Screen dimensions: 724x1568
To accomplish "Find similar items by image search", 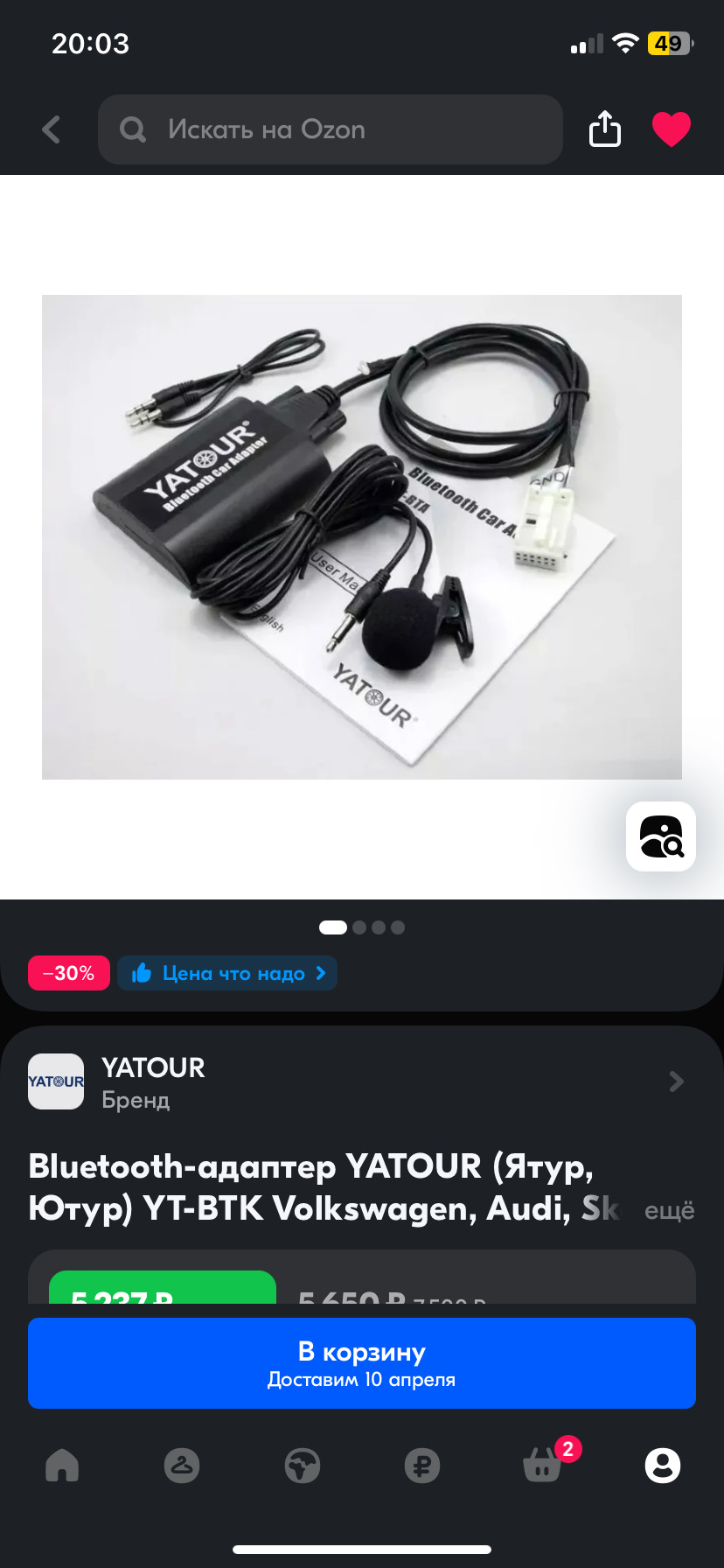I will pyautogui.click(x=661, y=836).
